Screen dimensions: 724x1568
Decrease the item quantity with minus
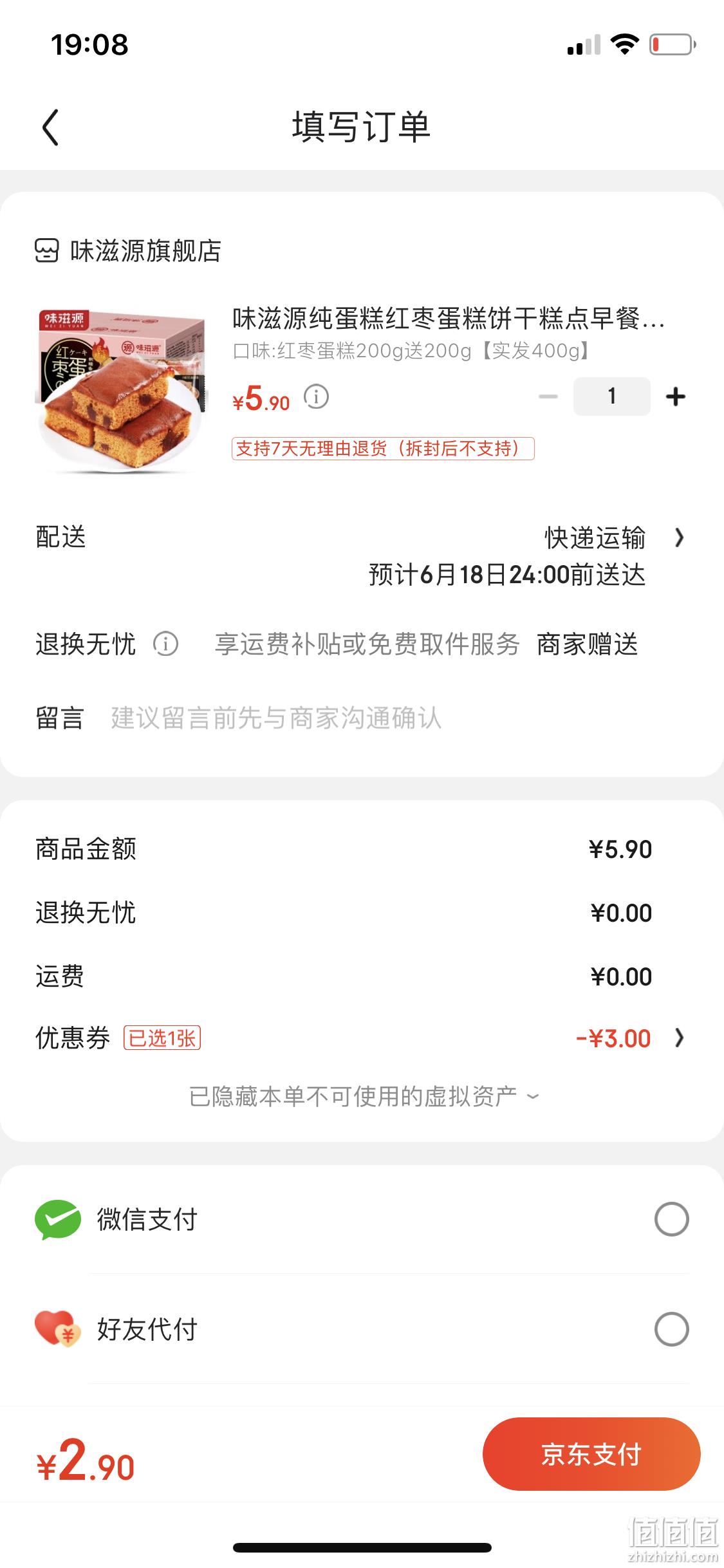coord(548,397)
